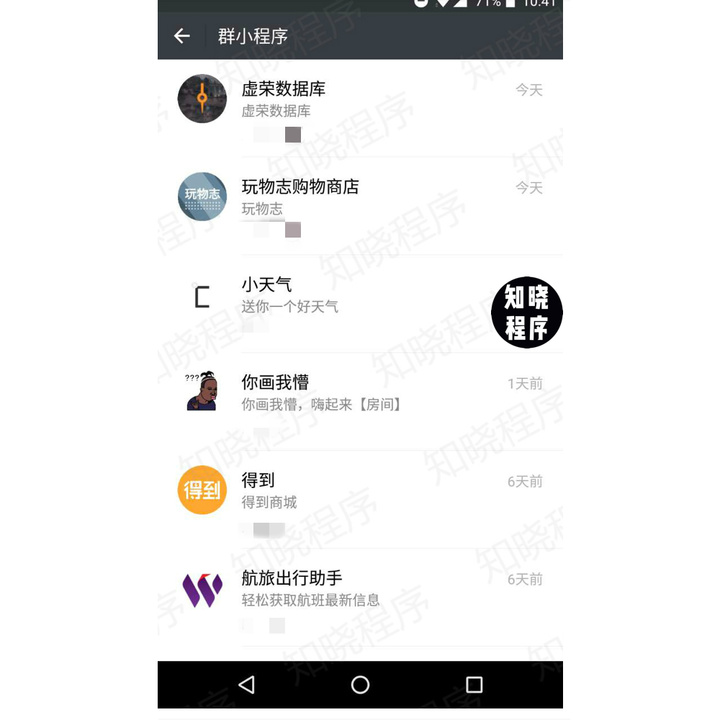
Task: Tap the system home button
Action: click(360, 685)
